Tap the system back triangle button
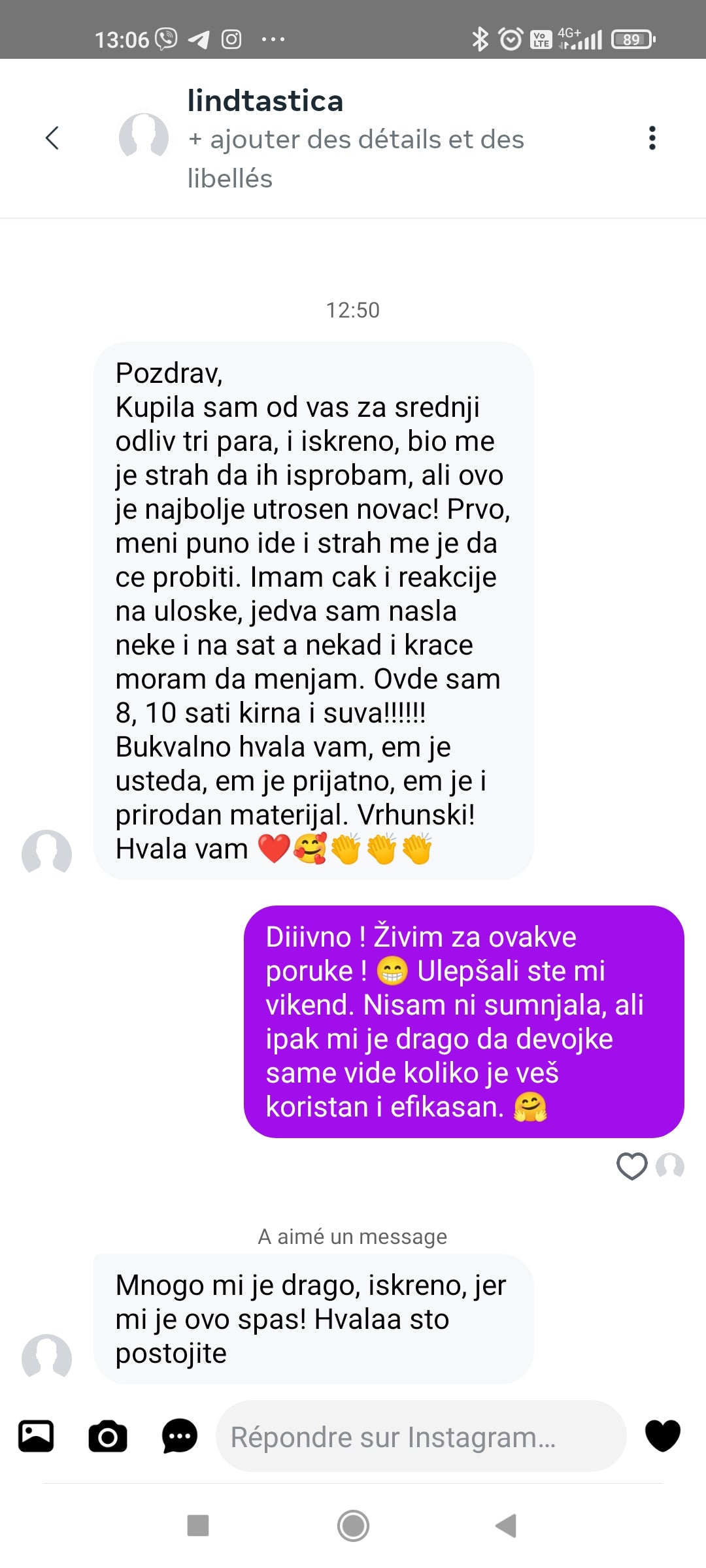The image size is (706, 1568). tap(507, 1526)
